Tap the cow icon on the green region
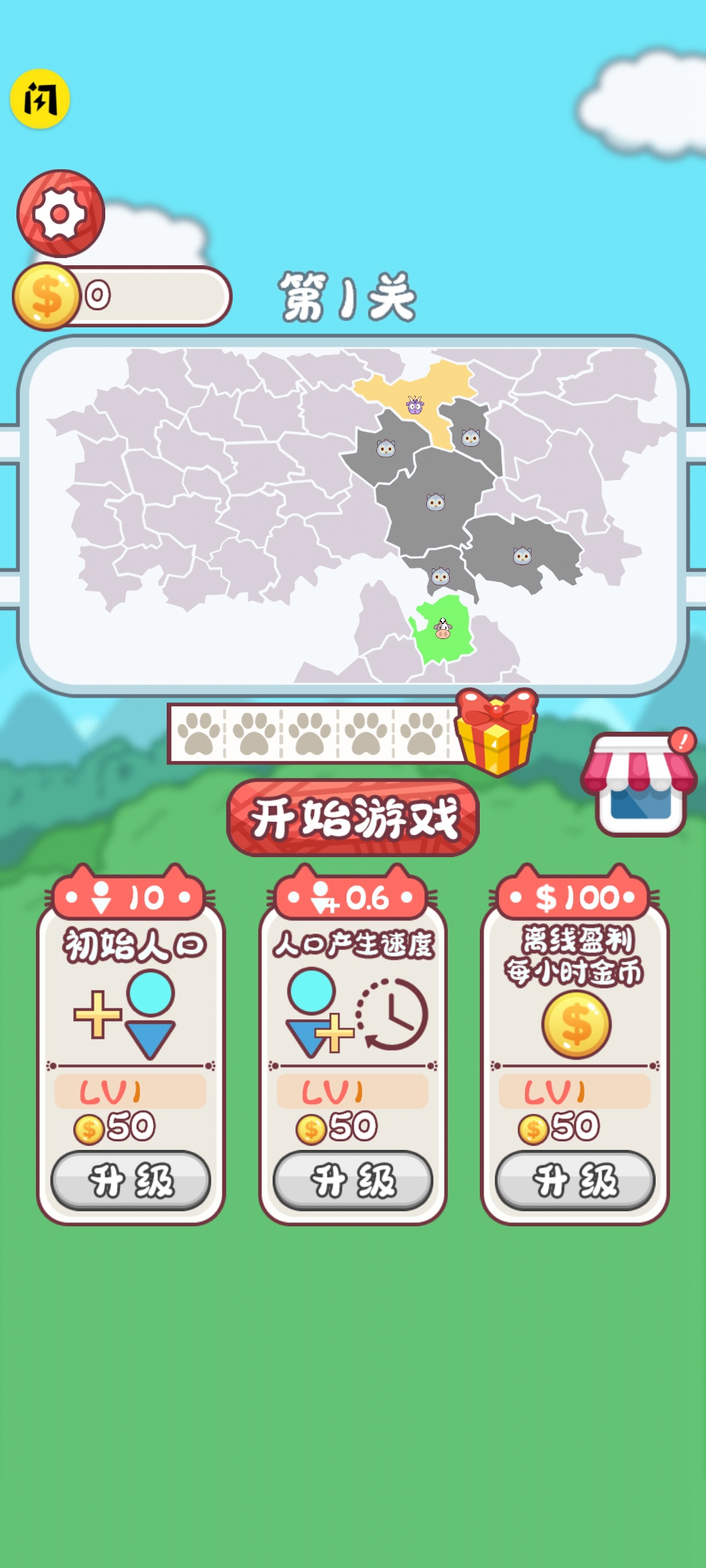Screen dimensions: 706x1568 point(442,629)
